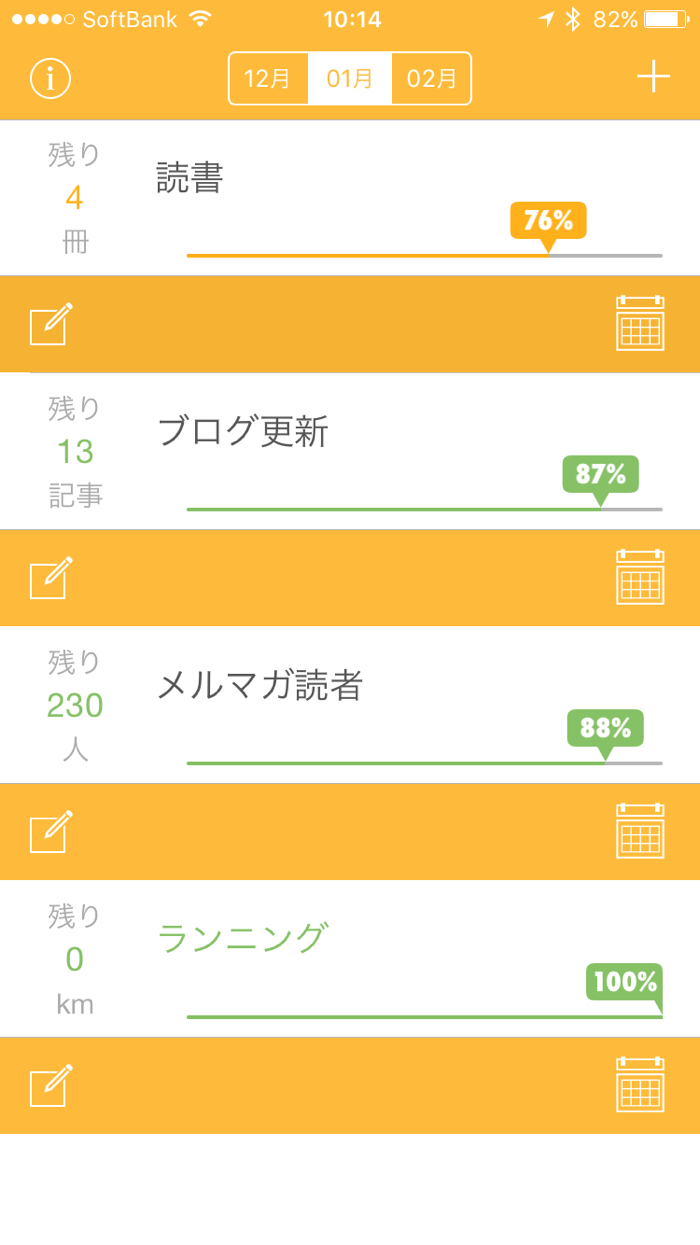Select the 01月 month tab
This screenshot has height=1245, width=700.
coord(350,78)
